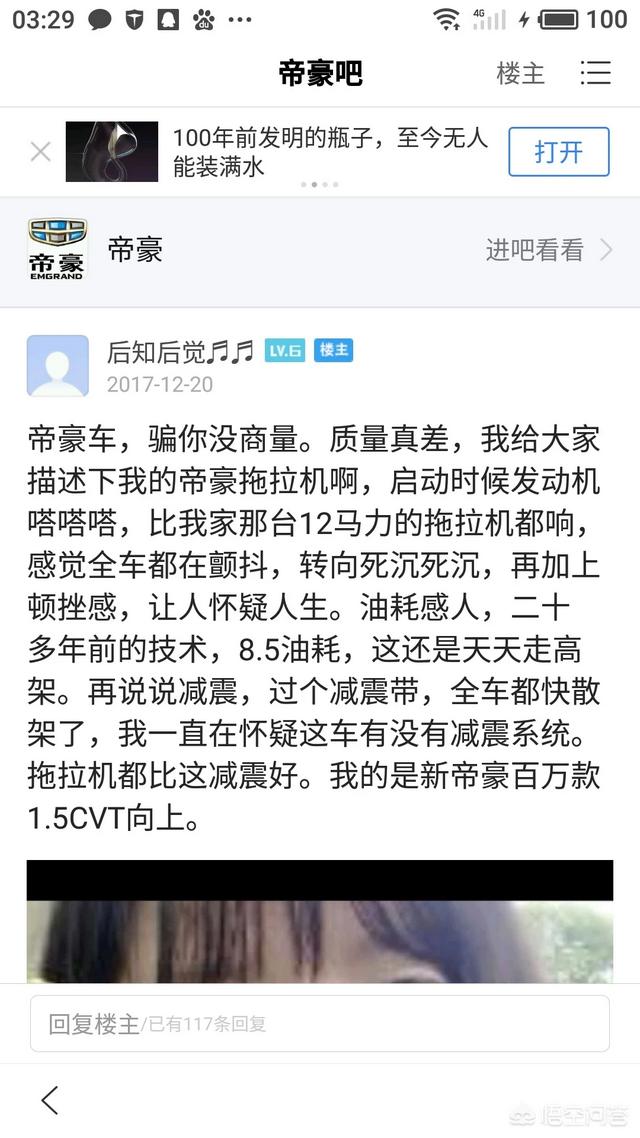
Task: Filter to 楼主 posts only
Action: 520,73
